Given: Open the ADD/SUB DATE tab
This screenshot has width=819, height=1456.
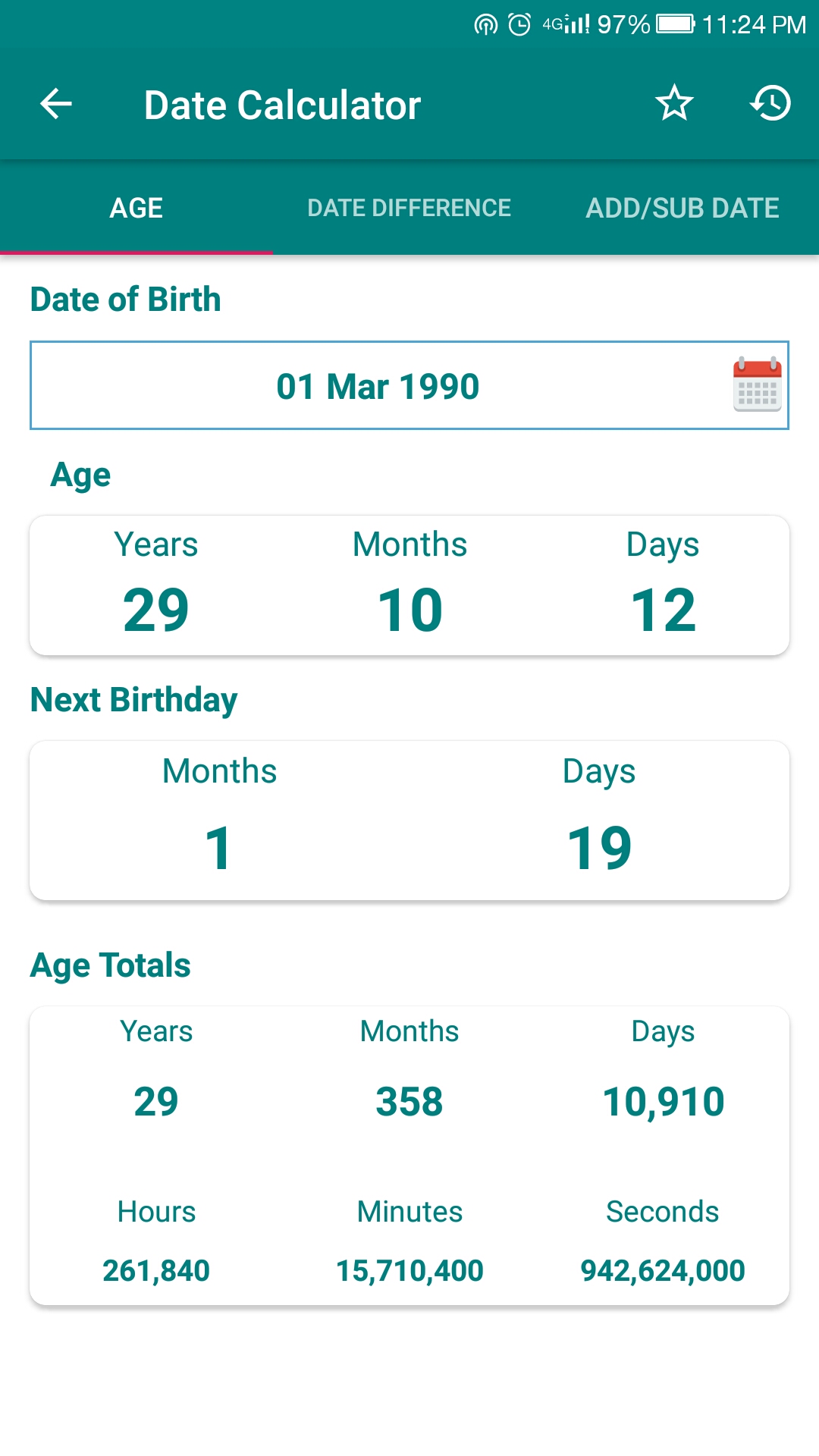Looking at the screenshot, I should (682, 207).
